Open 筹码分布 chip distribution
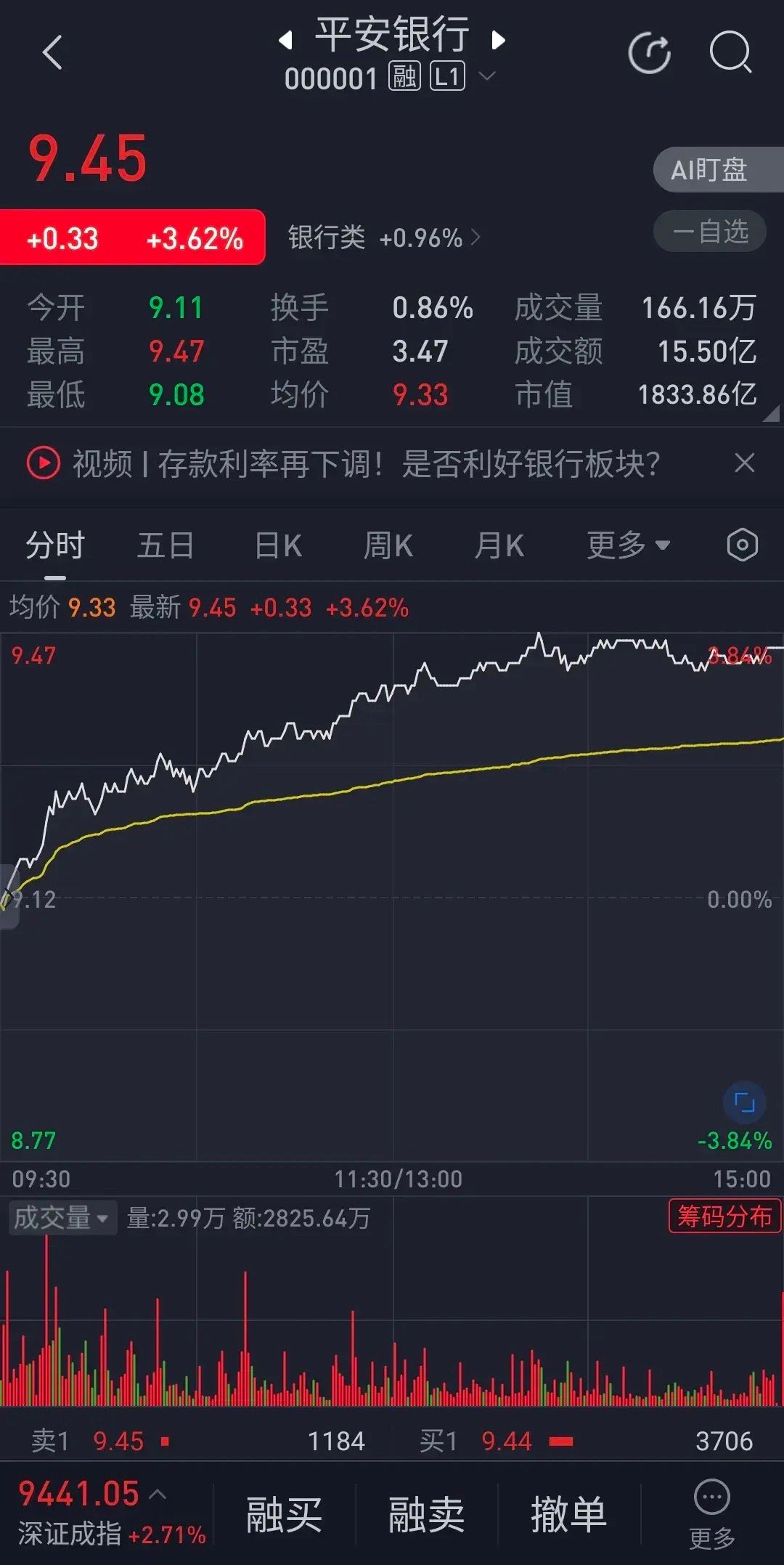The image size is (784, 1565). coord(724,1216)
